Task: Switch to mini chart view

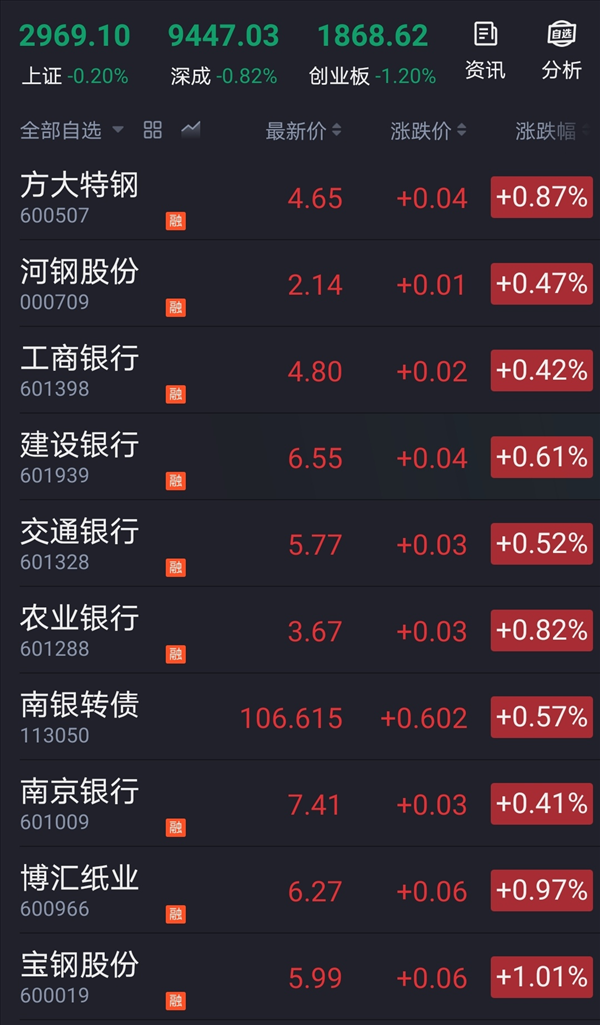Action: [191, 130]
